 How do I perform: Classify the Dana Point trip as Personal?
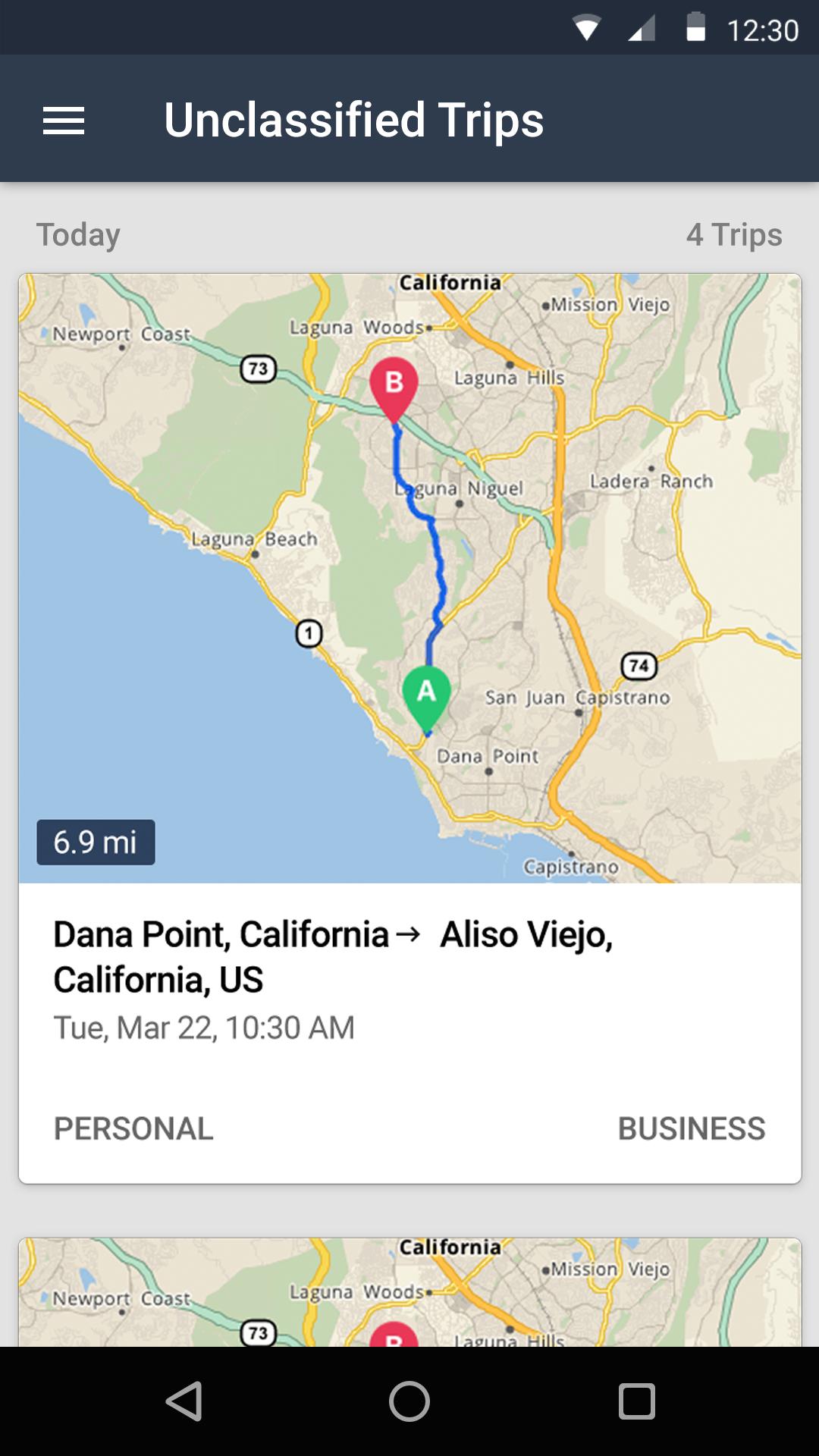[133, 1128]
